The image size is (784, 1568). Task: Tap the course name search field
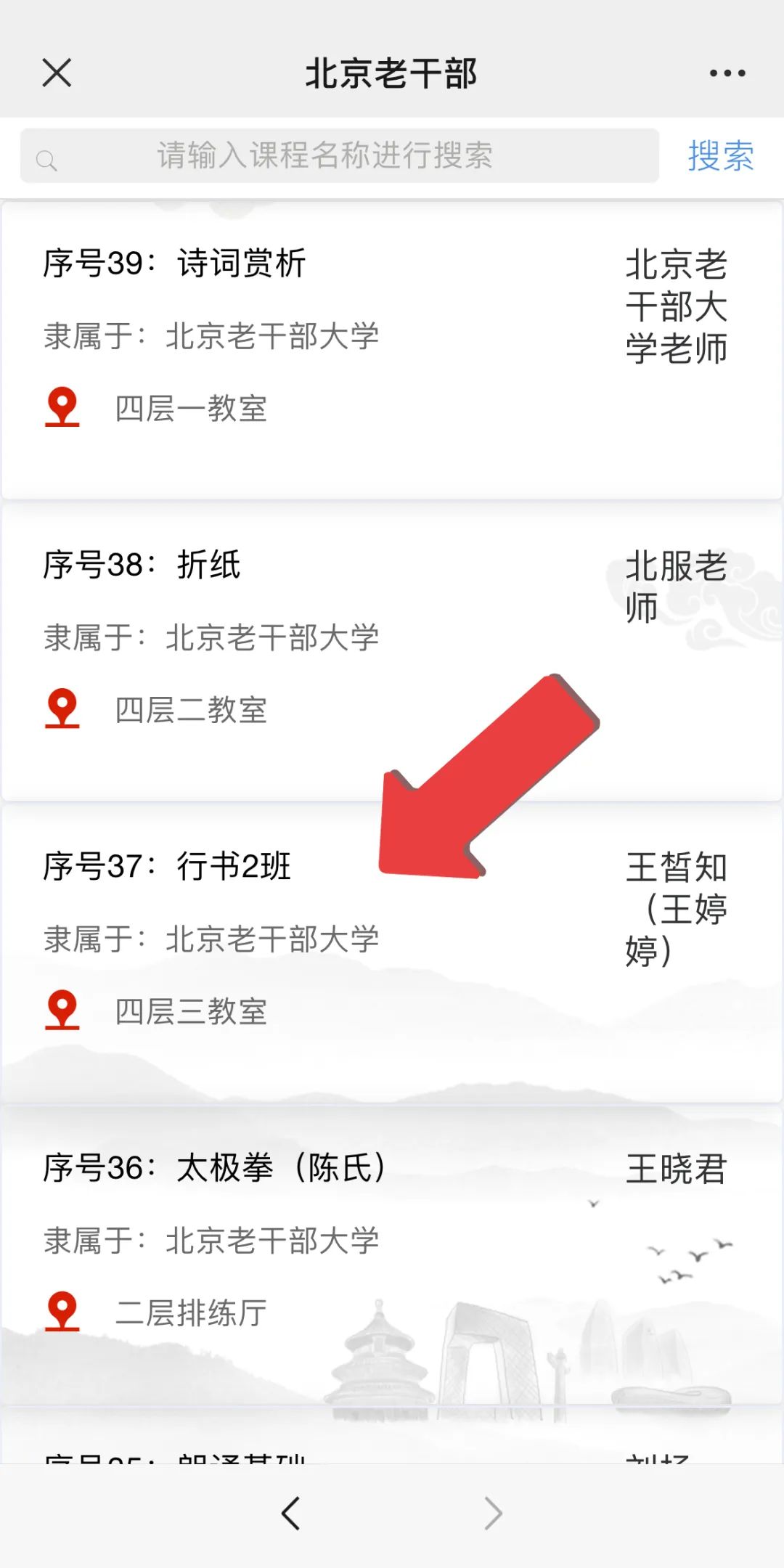(x=340, y=155)
